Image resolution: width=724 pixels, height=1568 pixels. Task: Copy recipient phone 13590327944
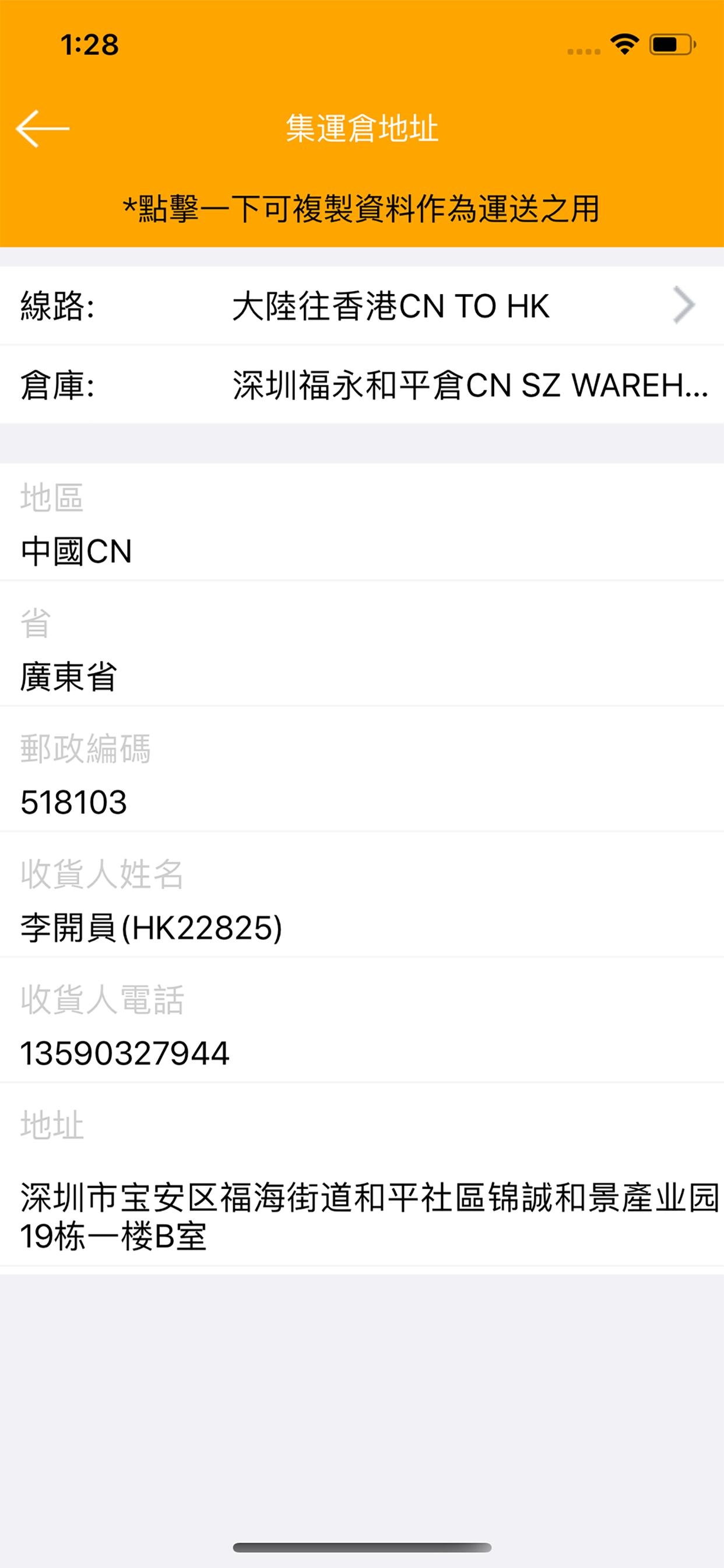pos(362,1020)
